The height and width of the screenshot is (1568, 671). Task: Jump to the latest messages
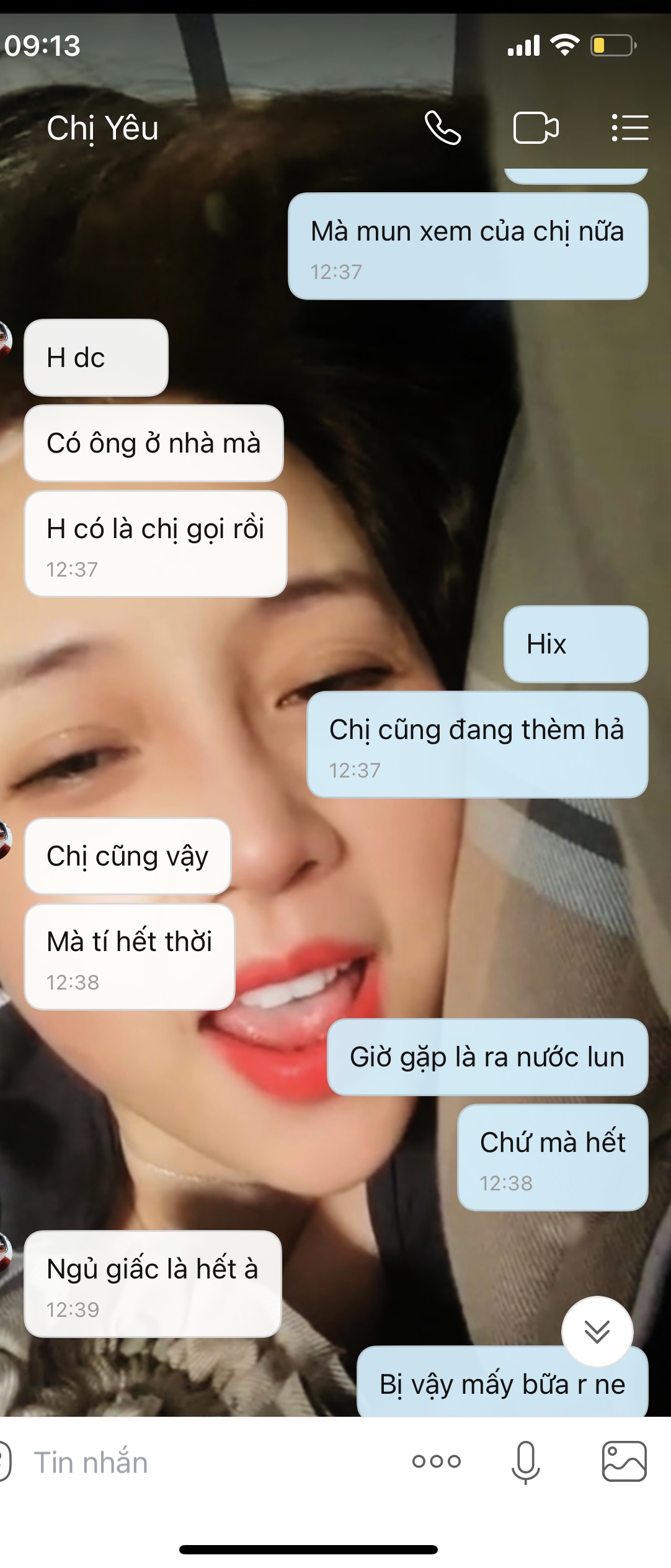(597, 1331)
